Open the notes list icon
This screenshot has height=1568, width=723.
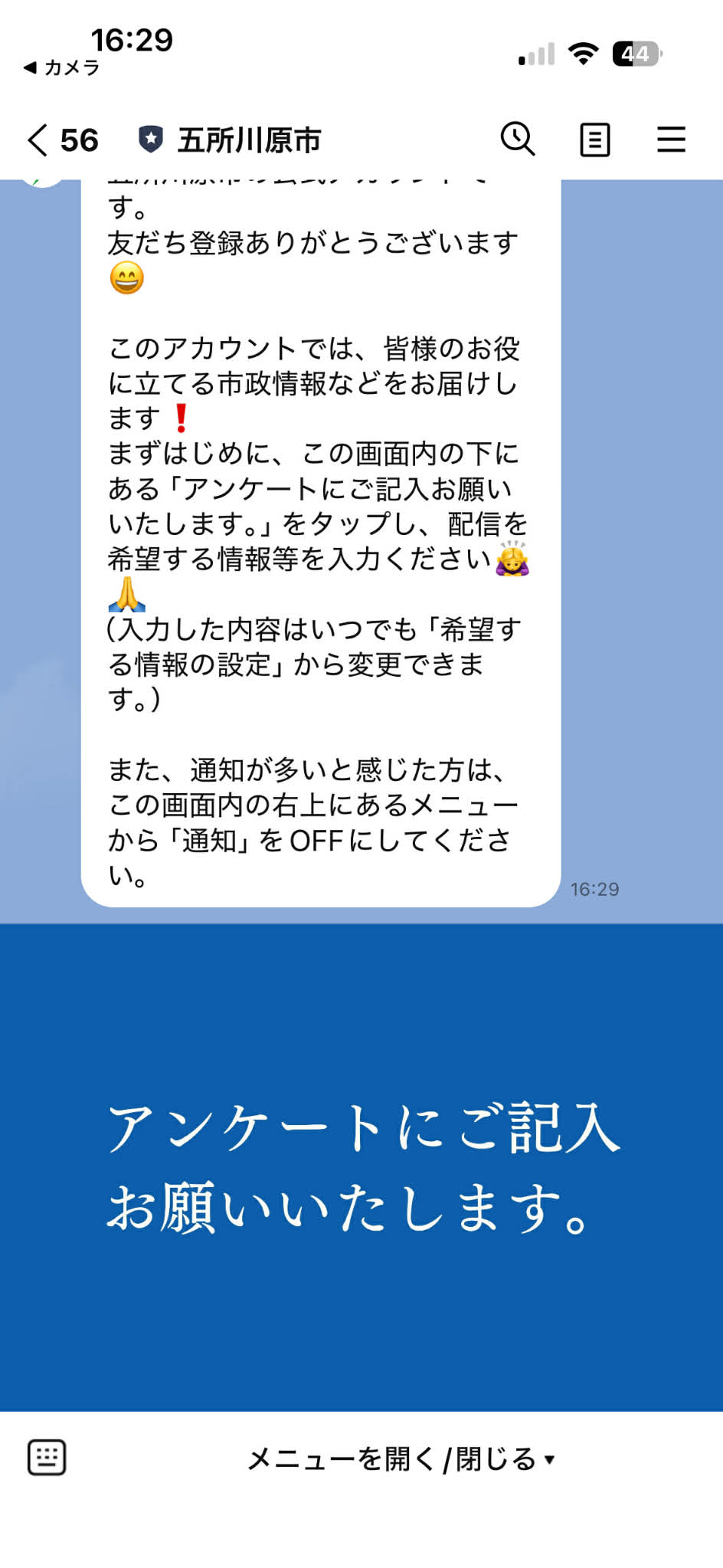[x=595, y=140]
